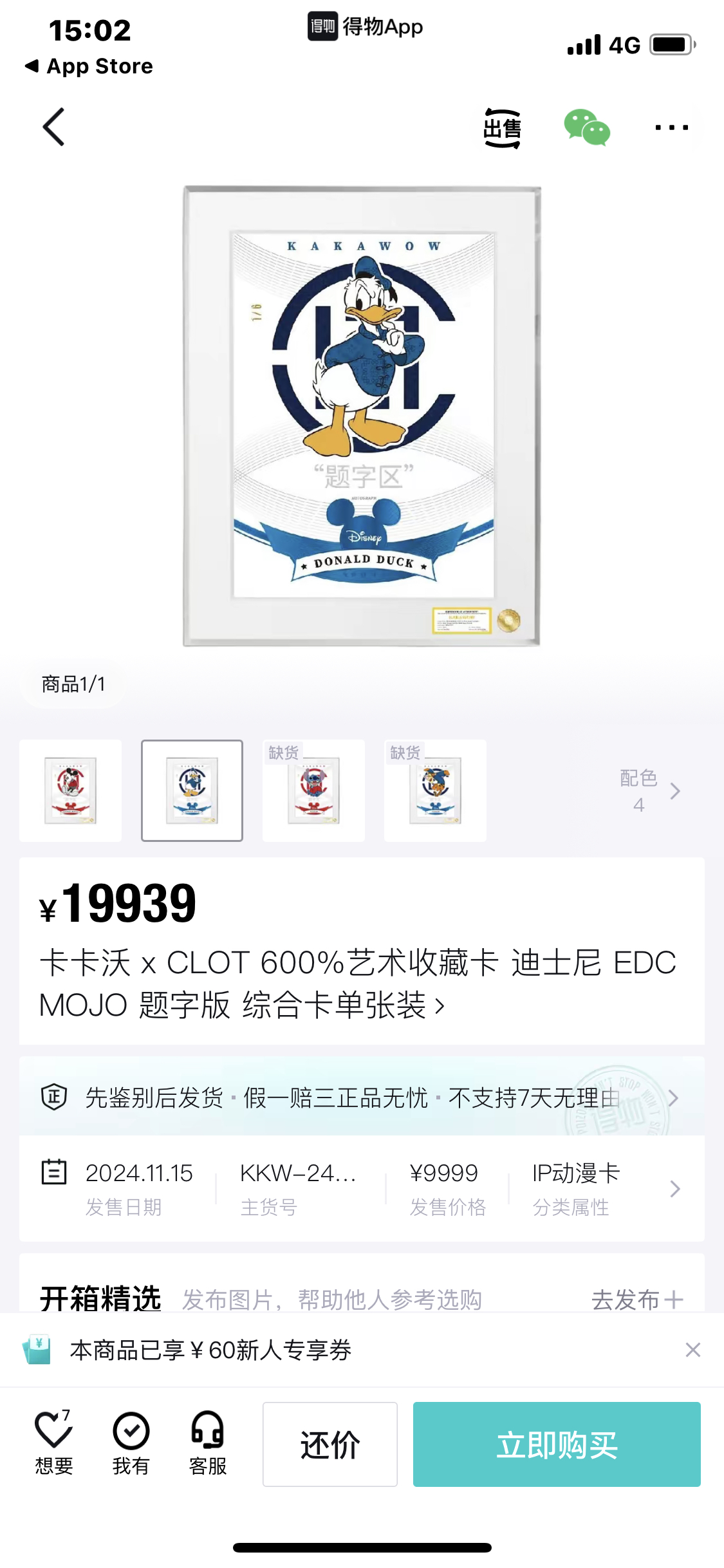This screenshot has height=1568, width=724.
Task: Tap the 出售 sell icon
Action: tap(502, 129)
